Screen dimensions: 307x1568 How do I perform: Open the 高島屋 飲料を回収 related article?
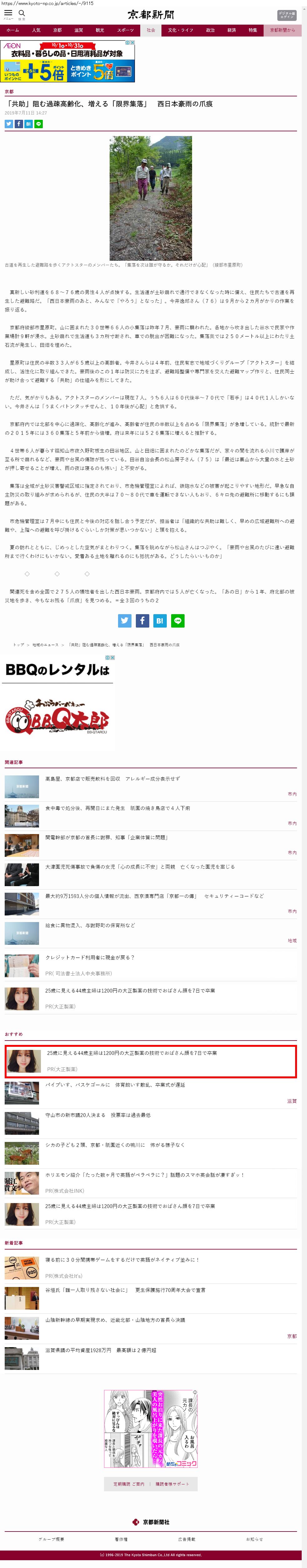point(113,779)
